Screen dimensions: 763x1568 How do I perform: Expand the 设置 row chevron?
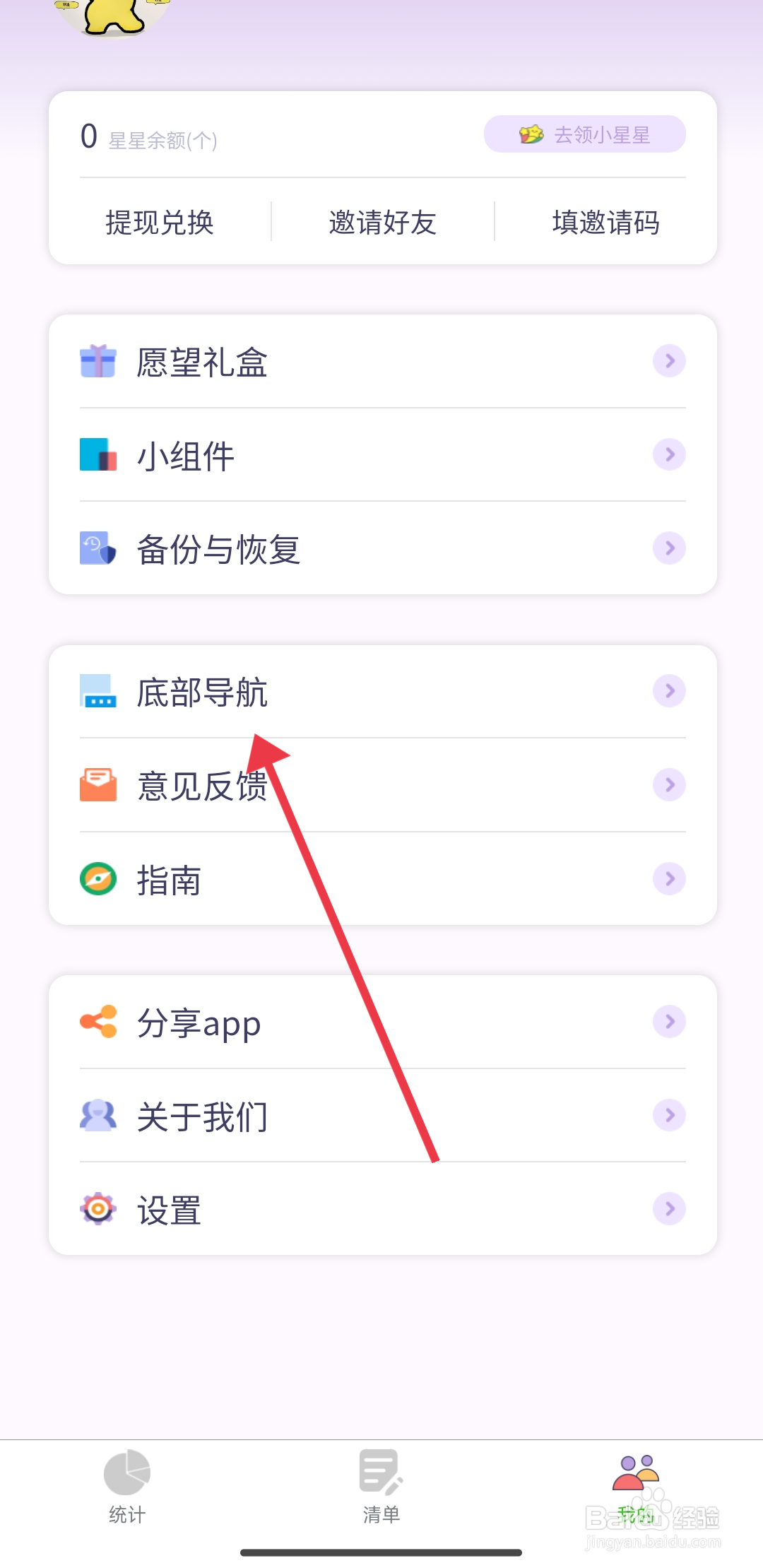(668, 1210)
